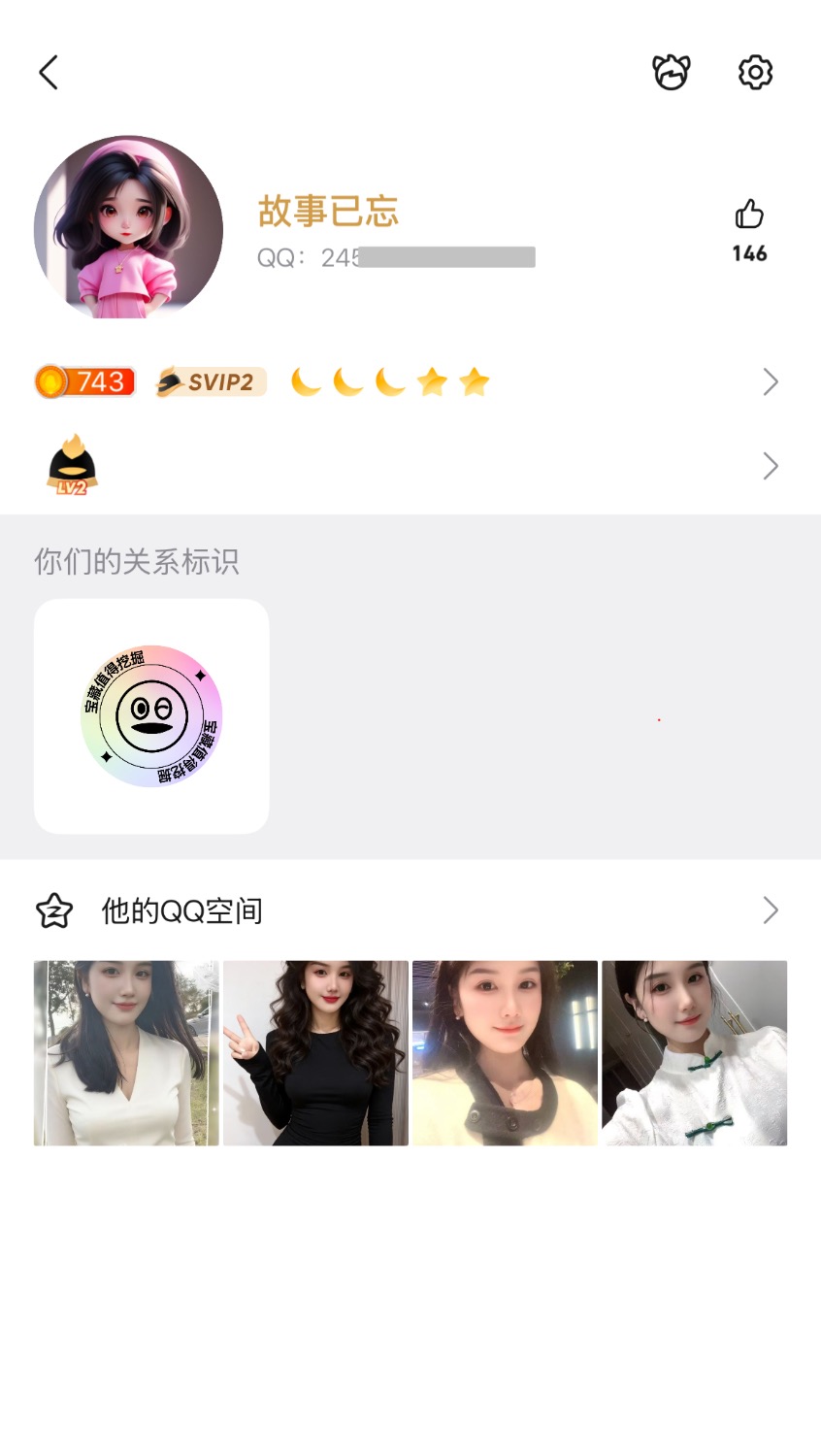The width and height of the screenshot is (821, 1456).
Task: Open the settings gear icon
Action: point(755,72)
